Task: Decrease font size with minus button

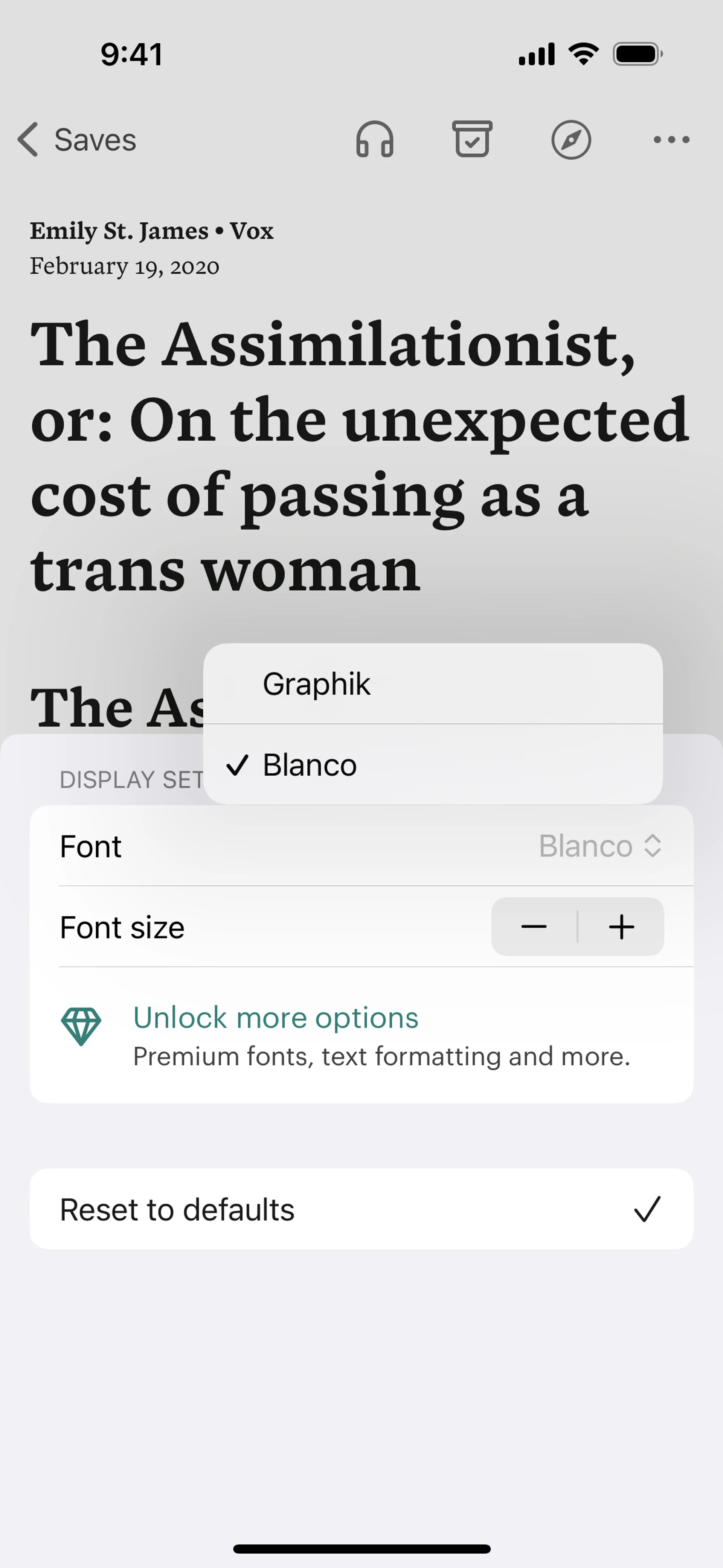Action: (534, 926)
